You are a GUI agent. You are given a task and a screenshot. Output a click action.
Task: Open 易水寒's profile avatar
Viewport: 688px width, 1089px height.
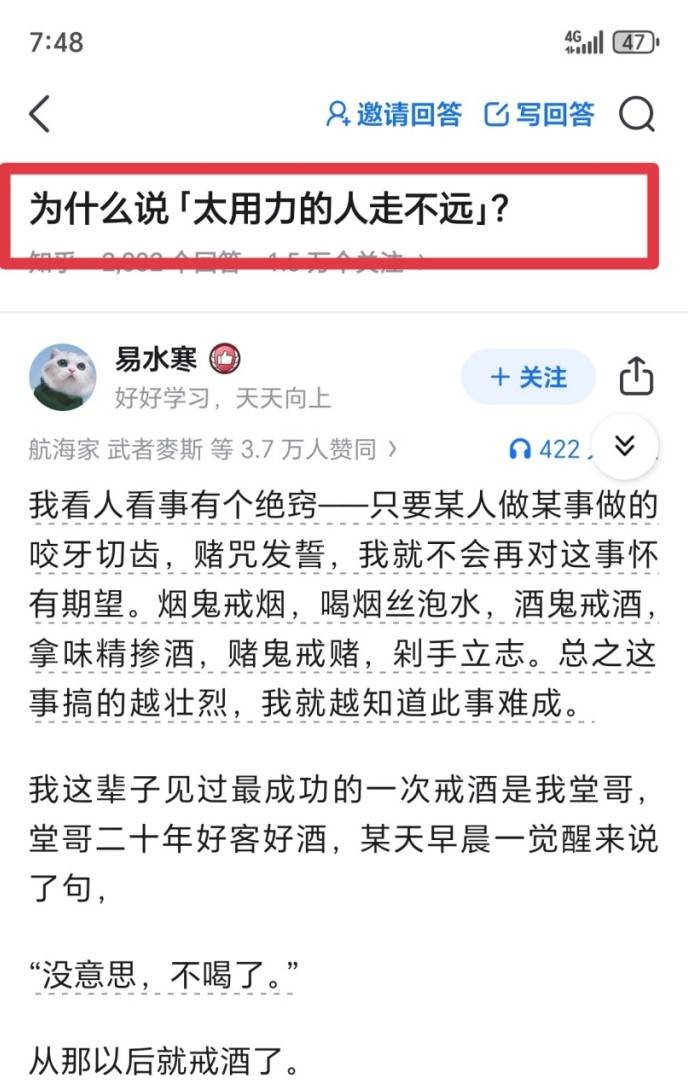pos(63,377)
